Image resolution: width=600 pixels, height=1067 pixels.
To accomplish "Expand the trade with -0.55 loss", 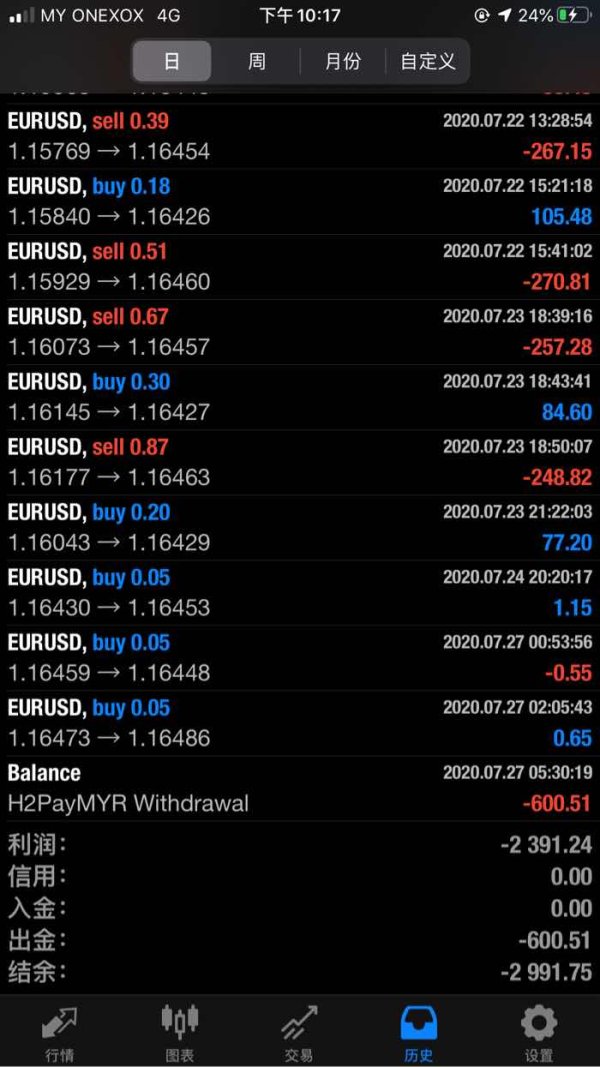I will 300,657.
